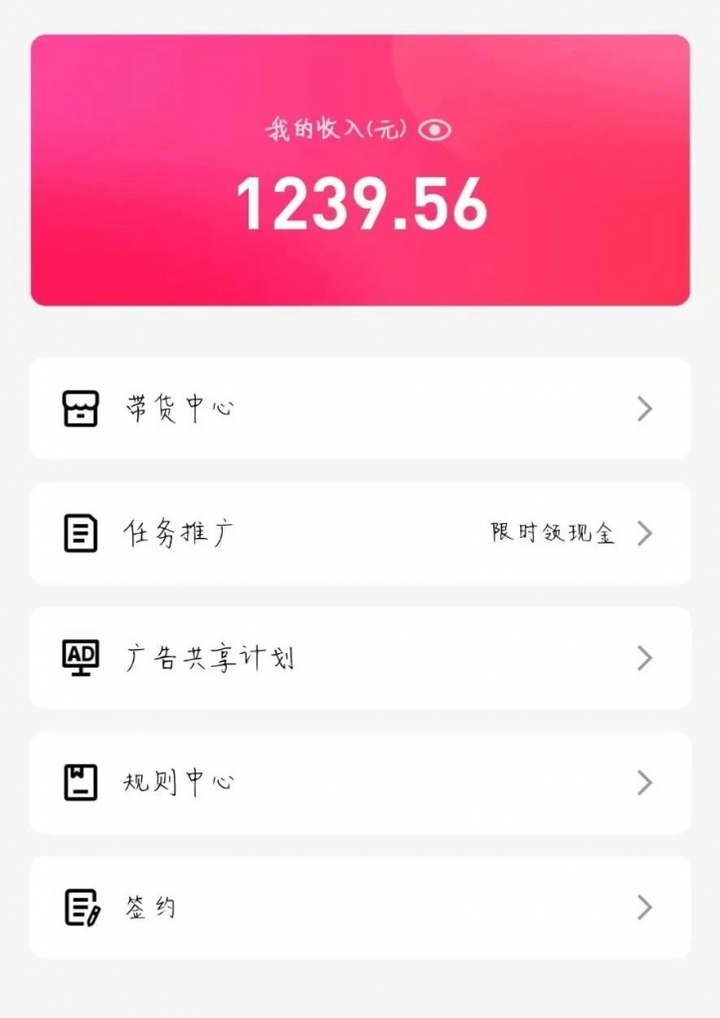The height and width of the screenshot is (1018, 720).
Task: Open 签约 using its chevron
Action: pos(645,907)
